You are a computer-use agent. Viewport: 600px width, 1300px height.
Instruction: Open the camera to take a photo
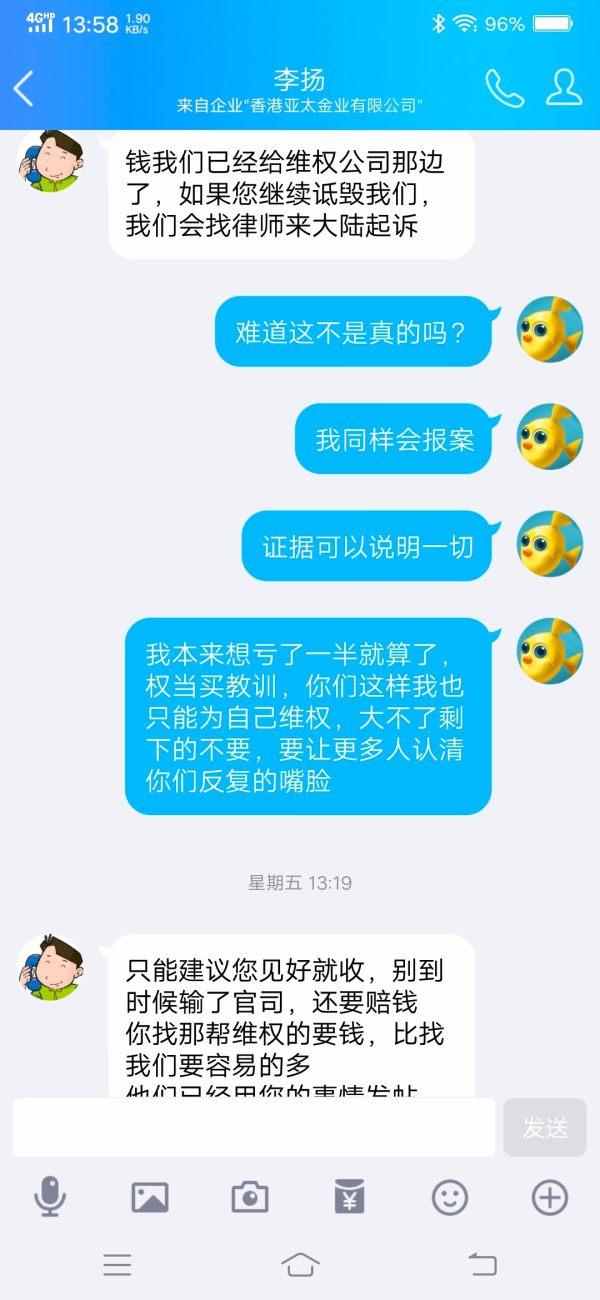pyautogui.click(x=250, y=1196)
